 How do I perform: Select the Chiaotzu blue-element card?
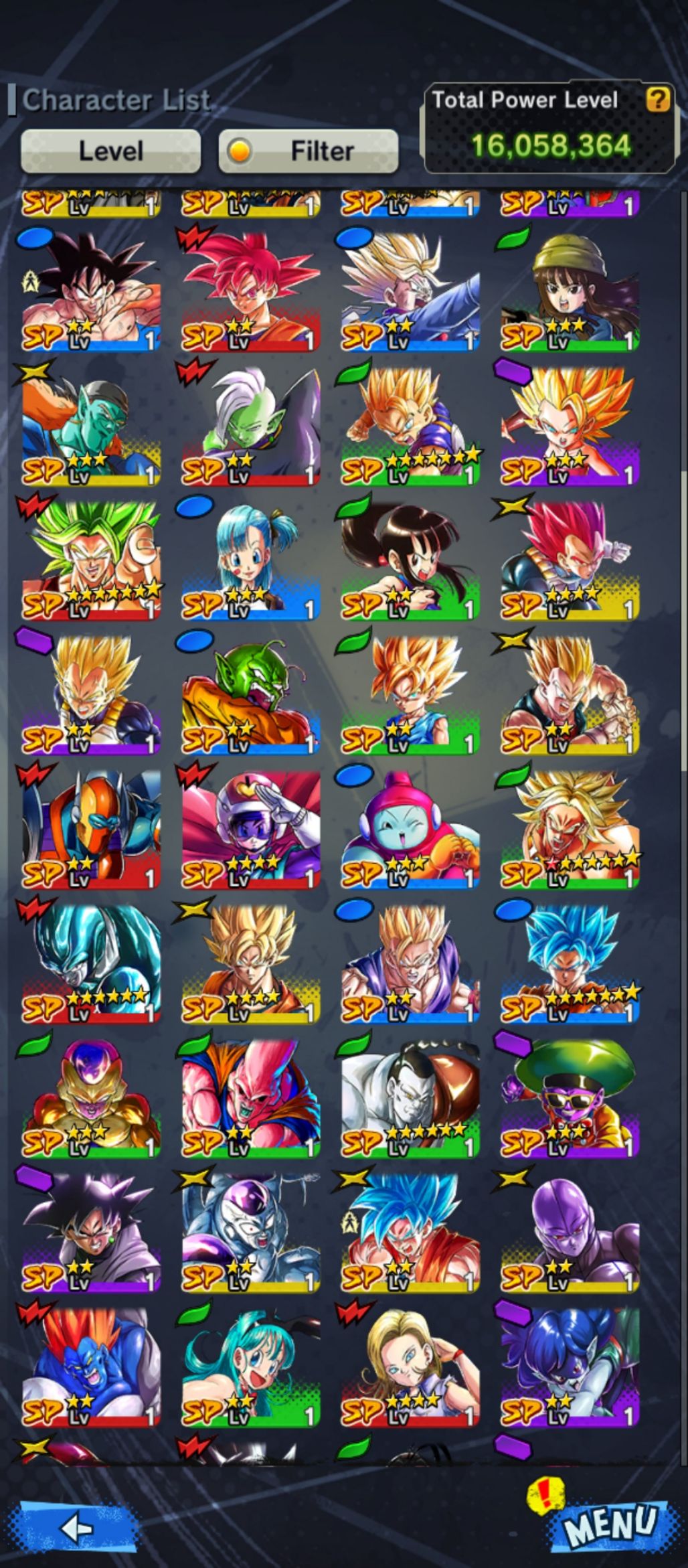point(410,828)
